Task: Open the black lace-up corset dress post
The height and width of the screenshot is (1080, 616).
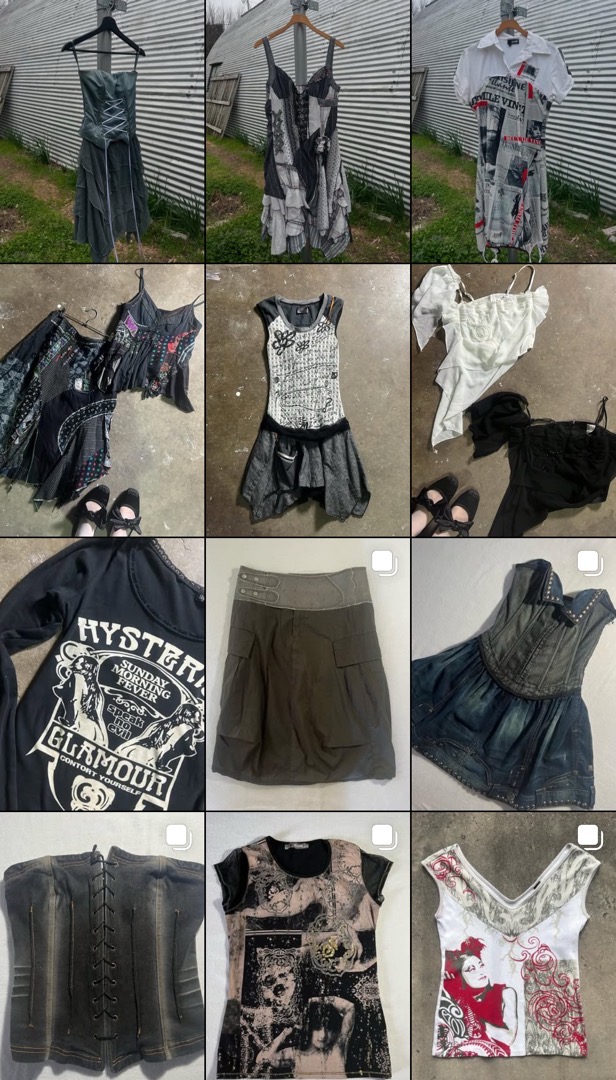Action: point(102,131)
